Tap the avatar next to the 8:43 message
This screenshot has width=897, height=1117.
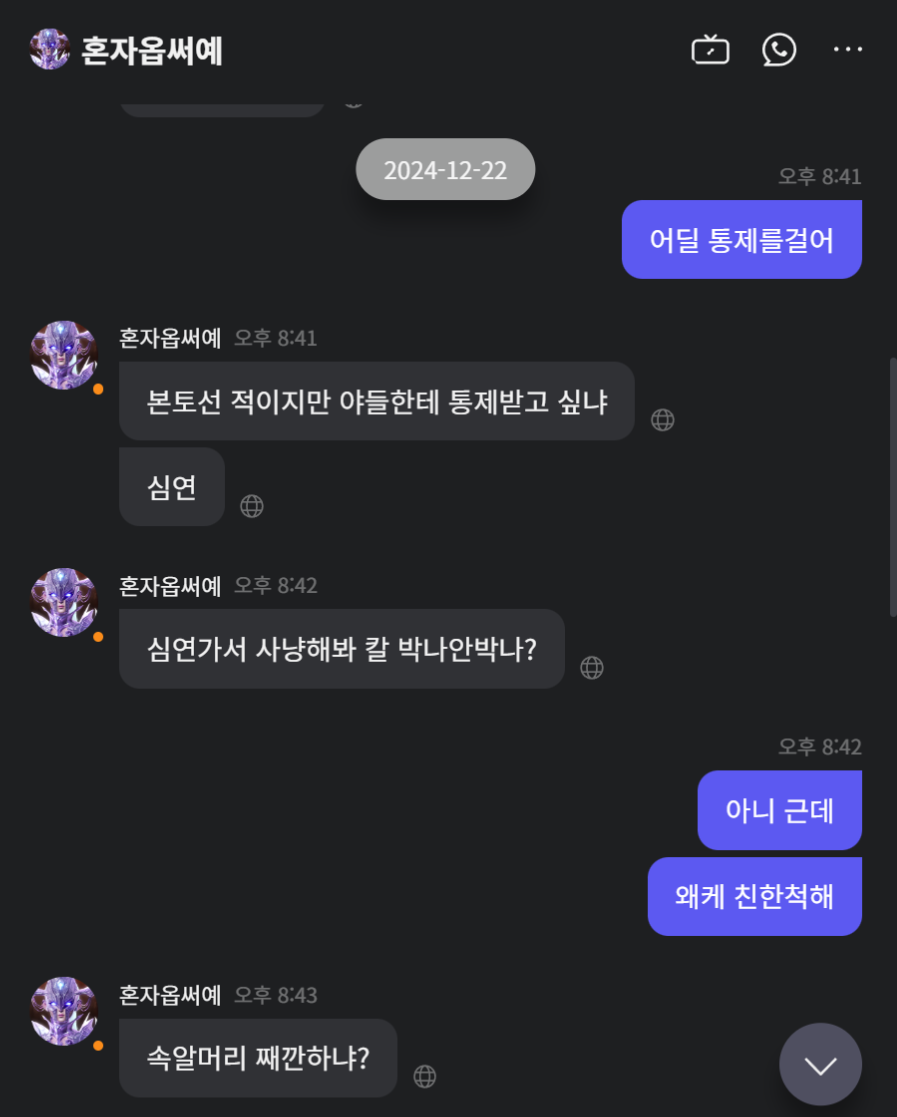pos(64,1012)
